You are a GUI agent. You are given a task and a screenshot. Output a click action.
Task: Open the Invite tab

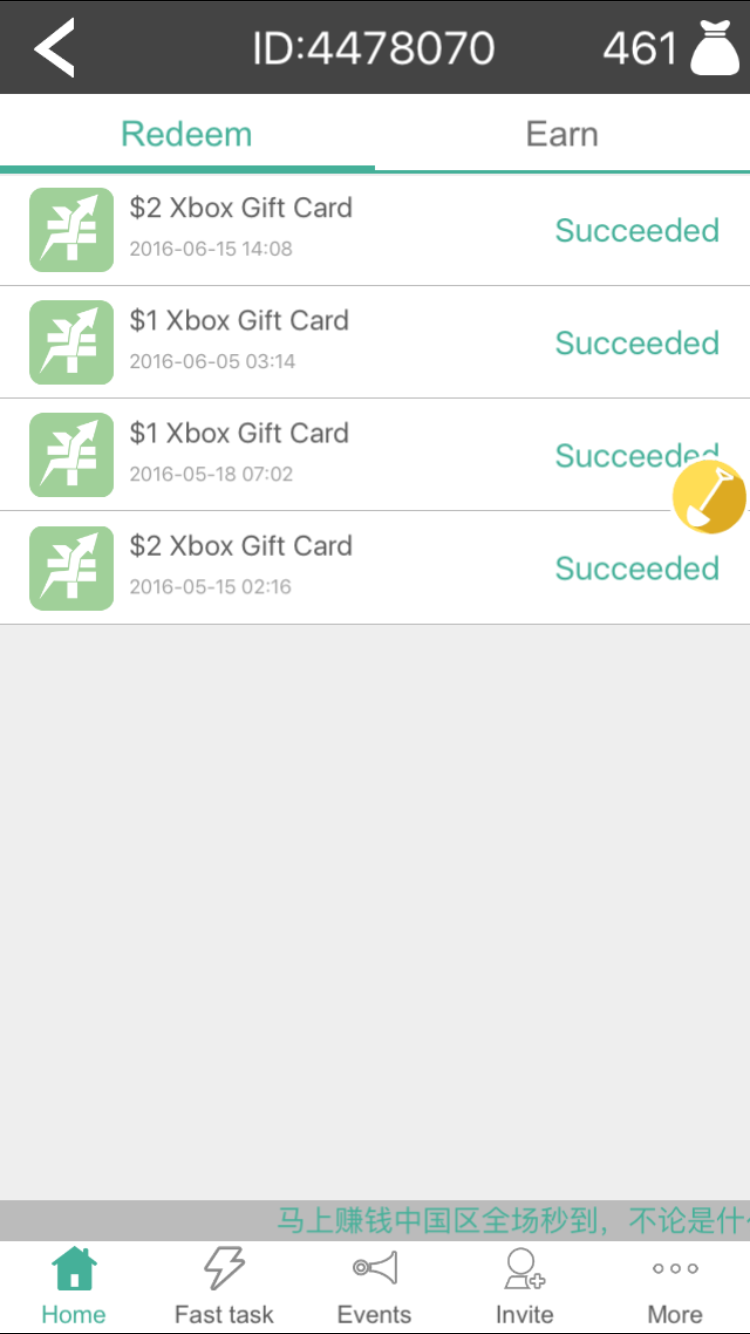(524, 1287)
